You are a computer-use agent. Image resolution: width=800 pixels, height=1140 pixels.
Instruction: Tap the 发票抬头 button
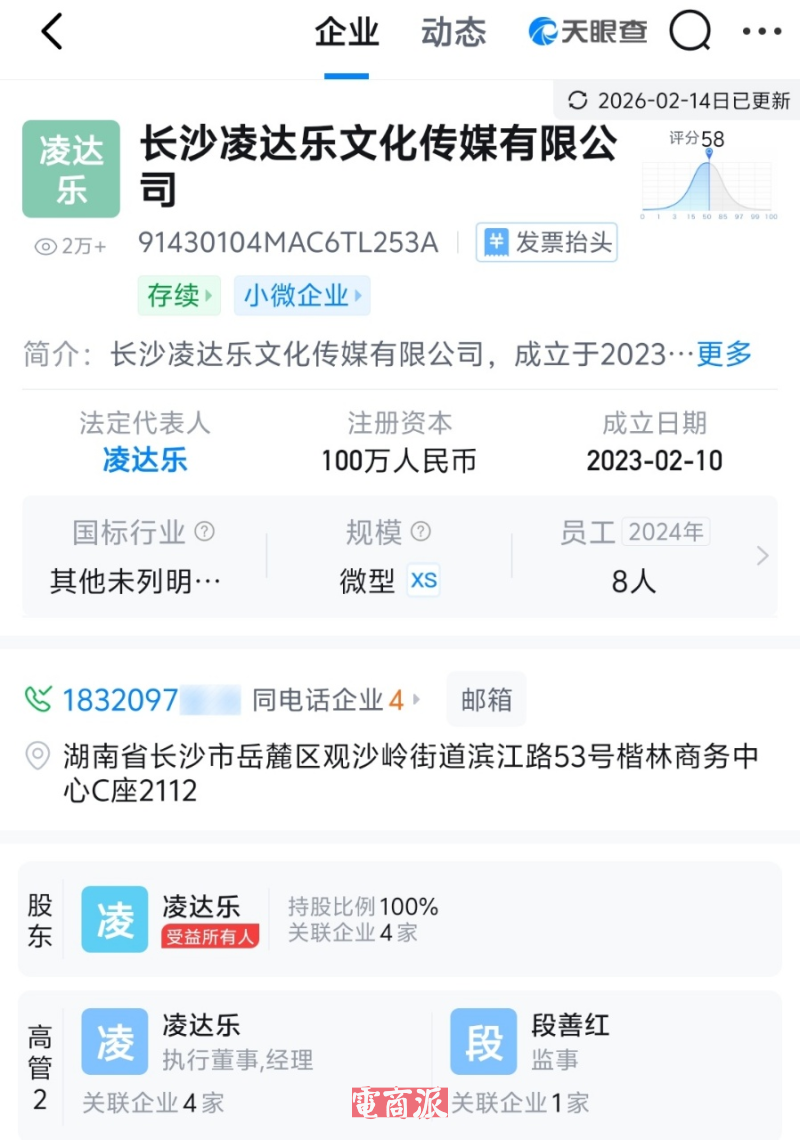pyautogui.click(x=547, y=242)
